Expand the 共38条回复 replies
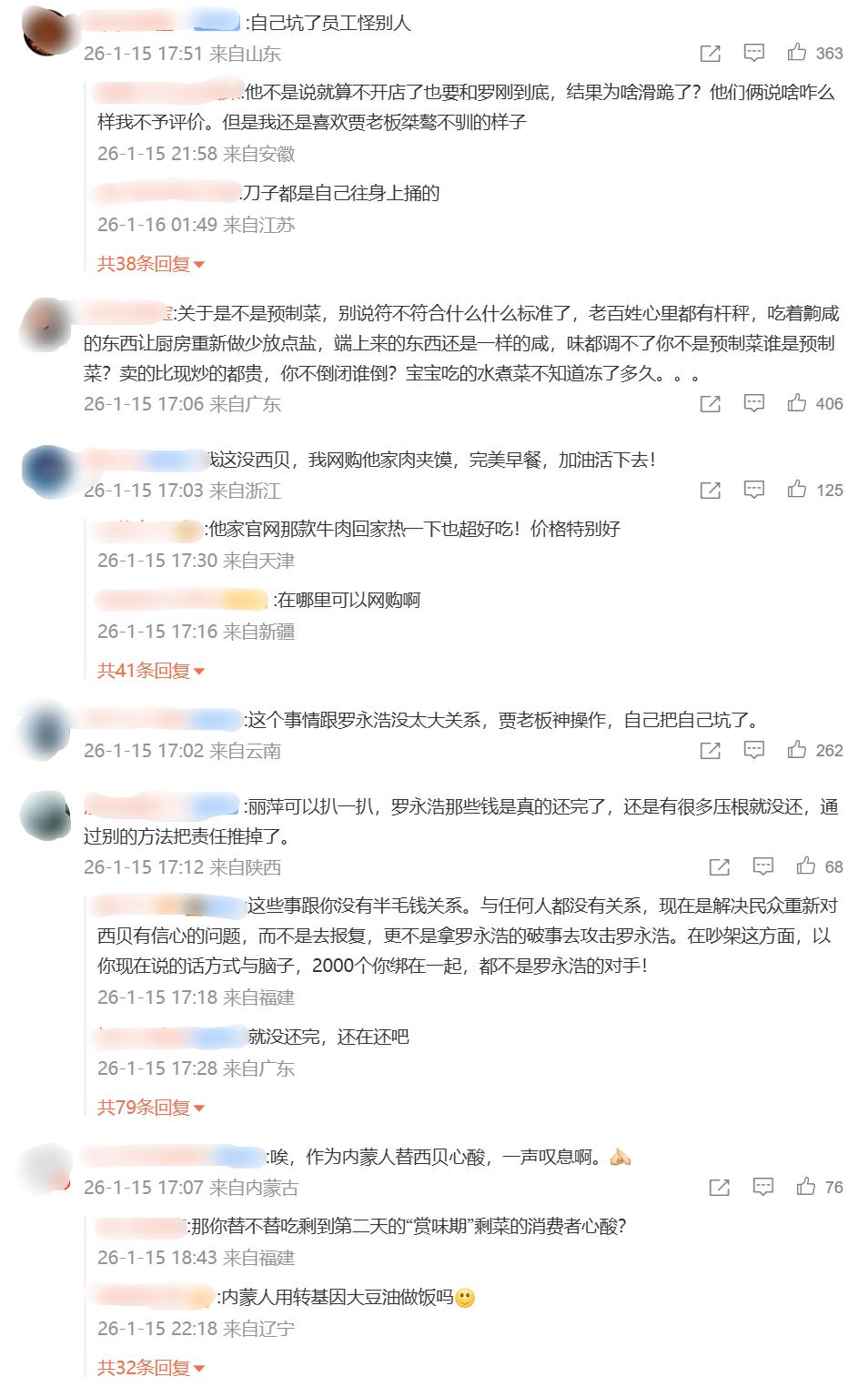This screenshot has width=868, height=1387. pos(151,264)
